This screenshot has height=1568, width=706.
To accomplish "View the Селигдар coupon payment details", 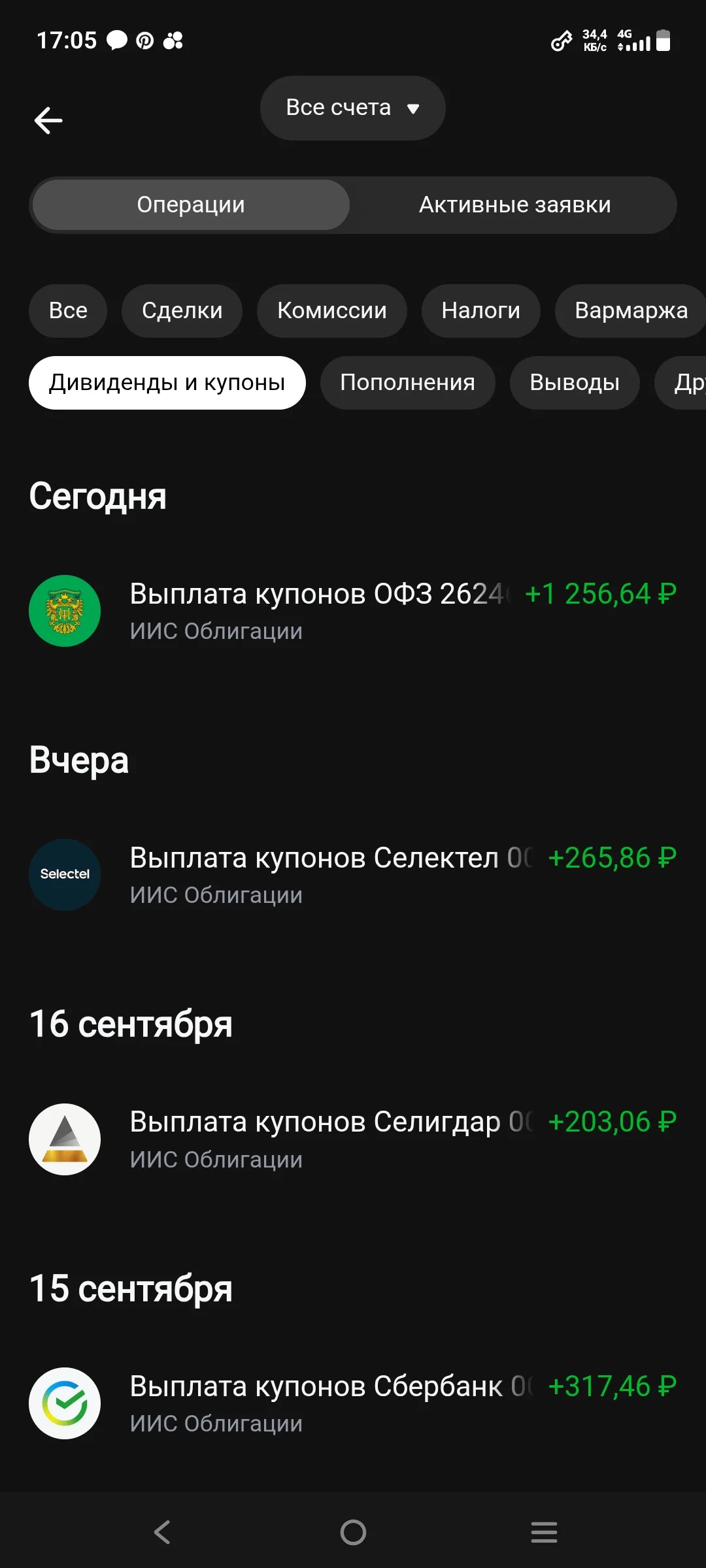I will (x=353, y=1139).
